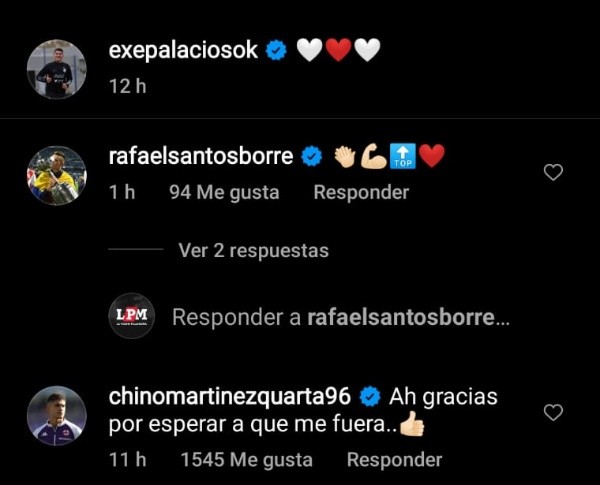Reply to rafaelsantosborre's comment via Responder

click(361, 192)
